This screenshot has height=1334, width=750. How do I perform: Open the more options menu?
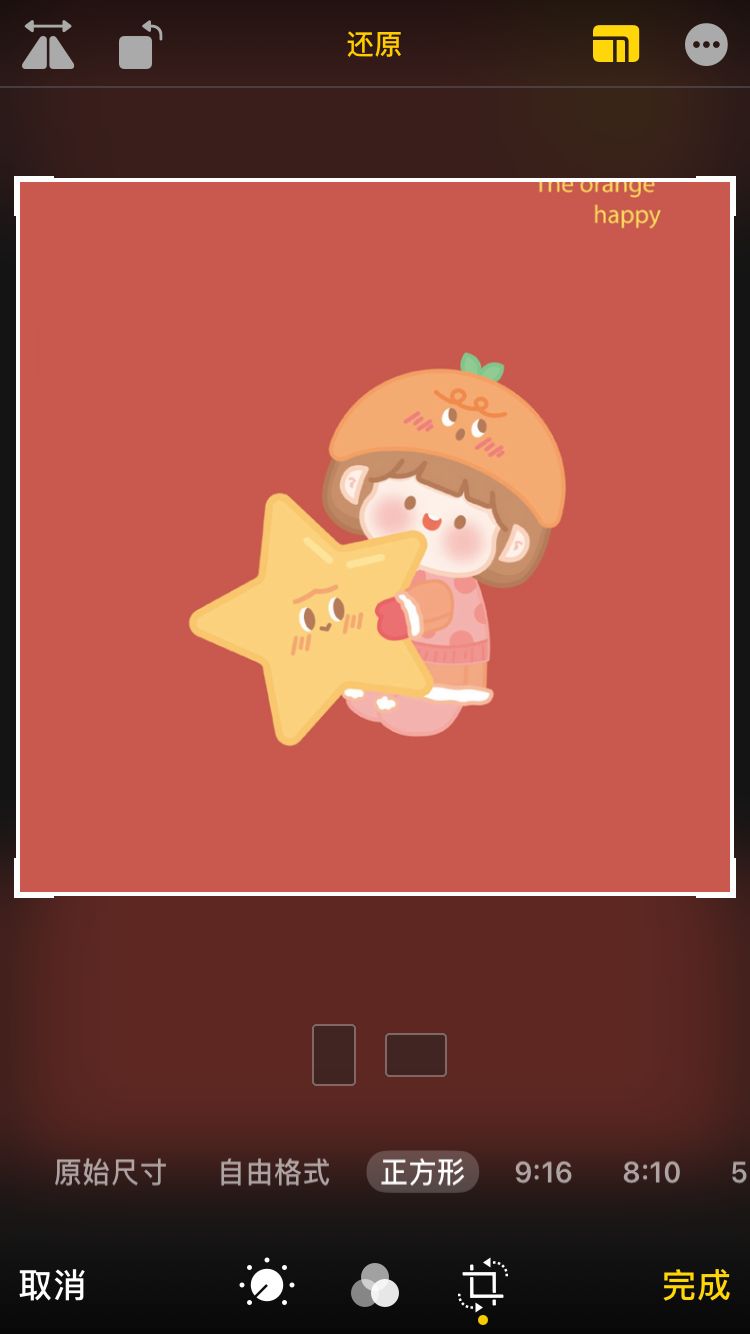(x=706, y=45)
